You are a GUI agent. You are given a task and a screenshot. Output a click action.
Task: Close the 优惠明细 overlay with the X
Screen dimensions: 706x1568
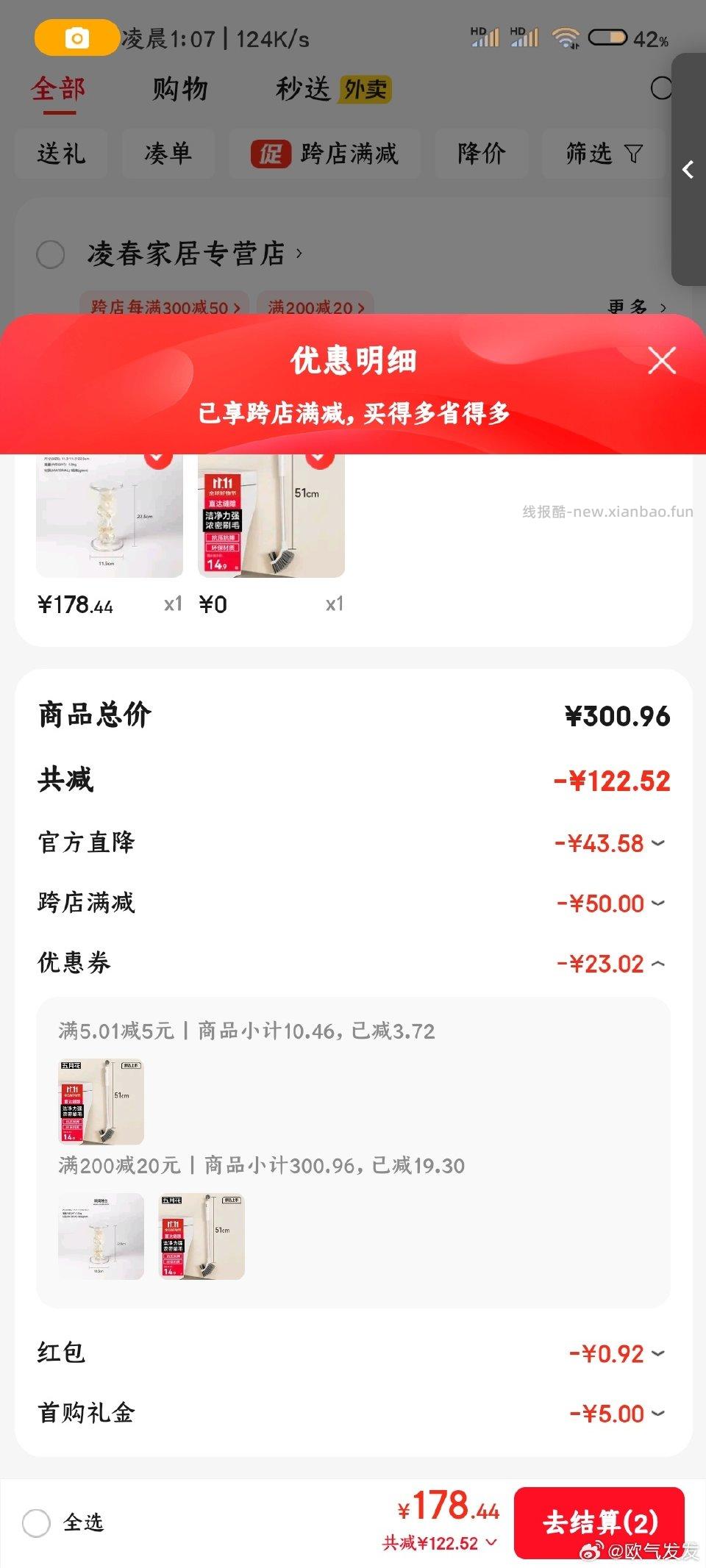coord(661,360)
